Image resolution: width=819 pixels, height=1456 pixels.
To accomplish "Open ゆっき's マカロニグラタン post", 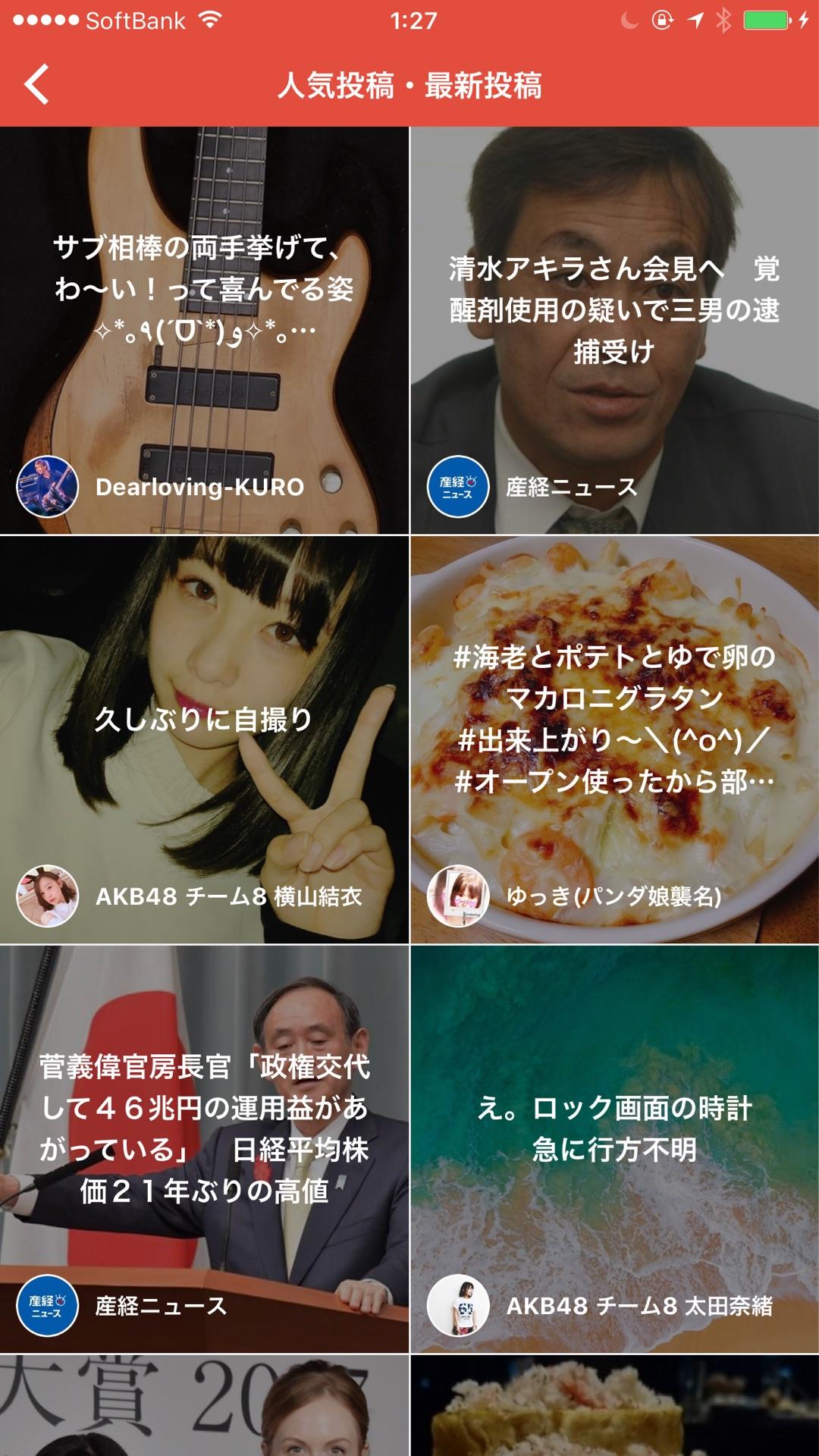I will coord(614,739).
